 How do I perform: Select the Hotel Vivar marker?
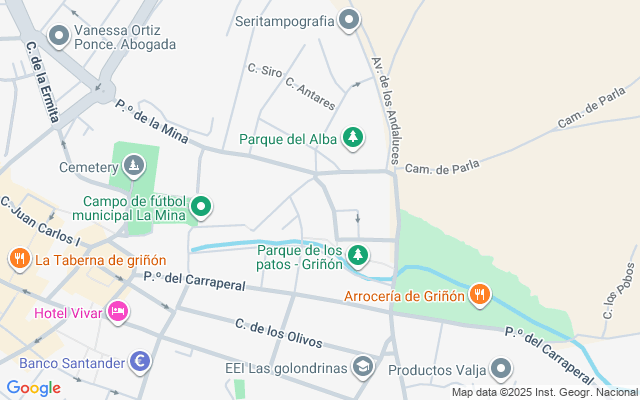118,312
